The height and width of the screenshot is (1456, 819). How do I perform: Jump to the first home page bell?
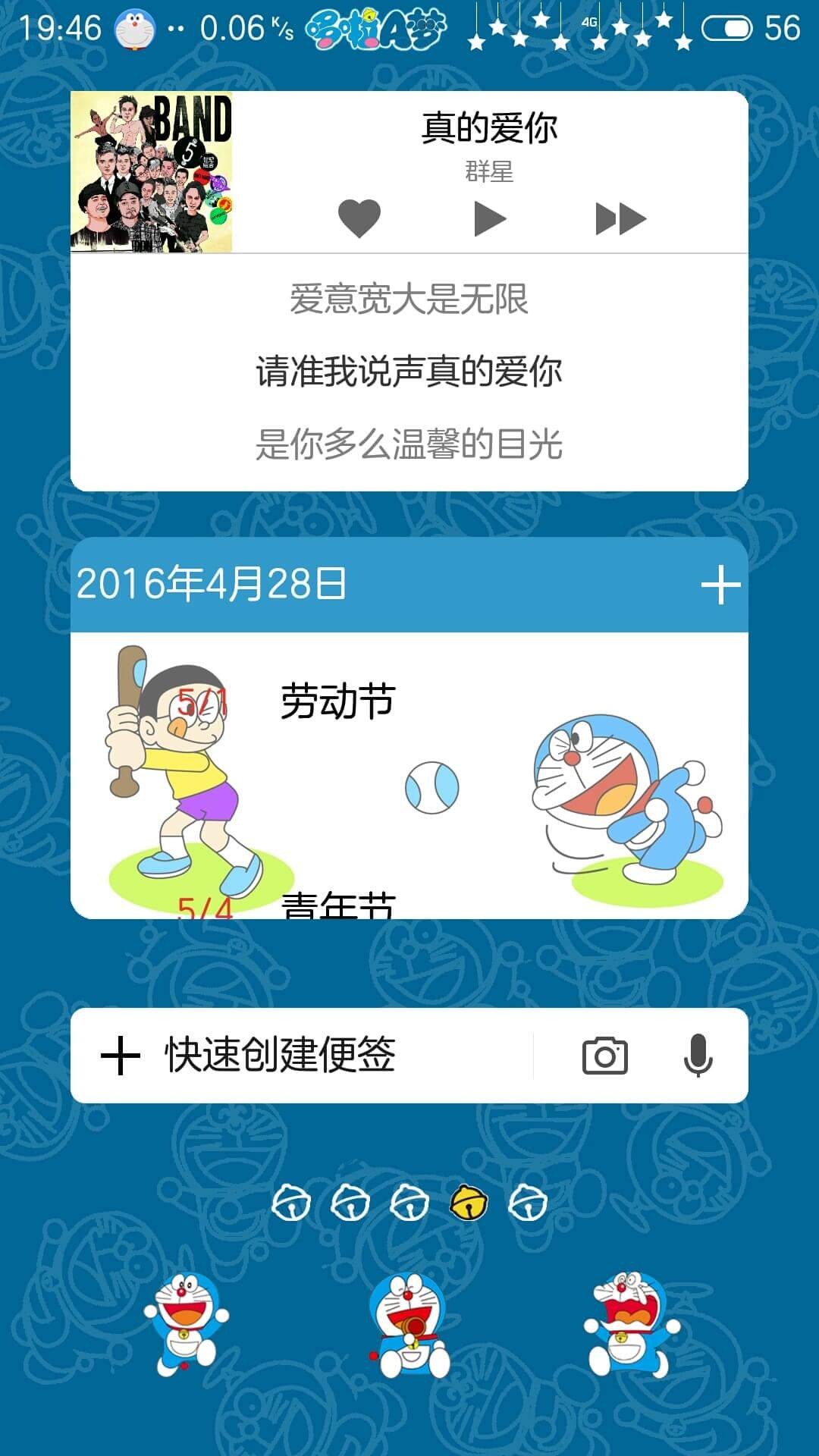click(x=291, y=1203)
